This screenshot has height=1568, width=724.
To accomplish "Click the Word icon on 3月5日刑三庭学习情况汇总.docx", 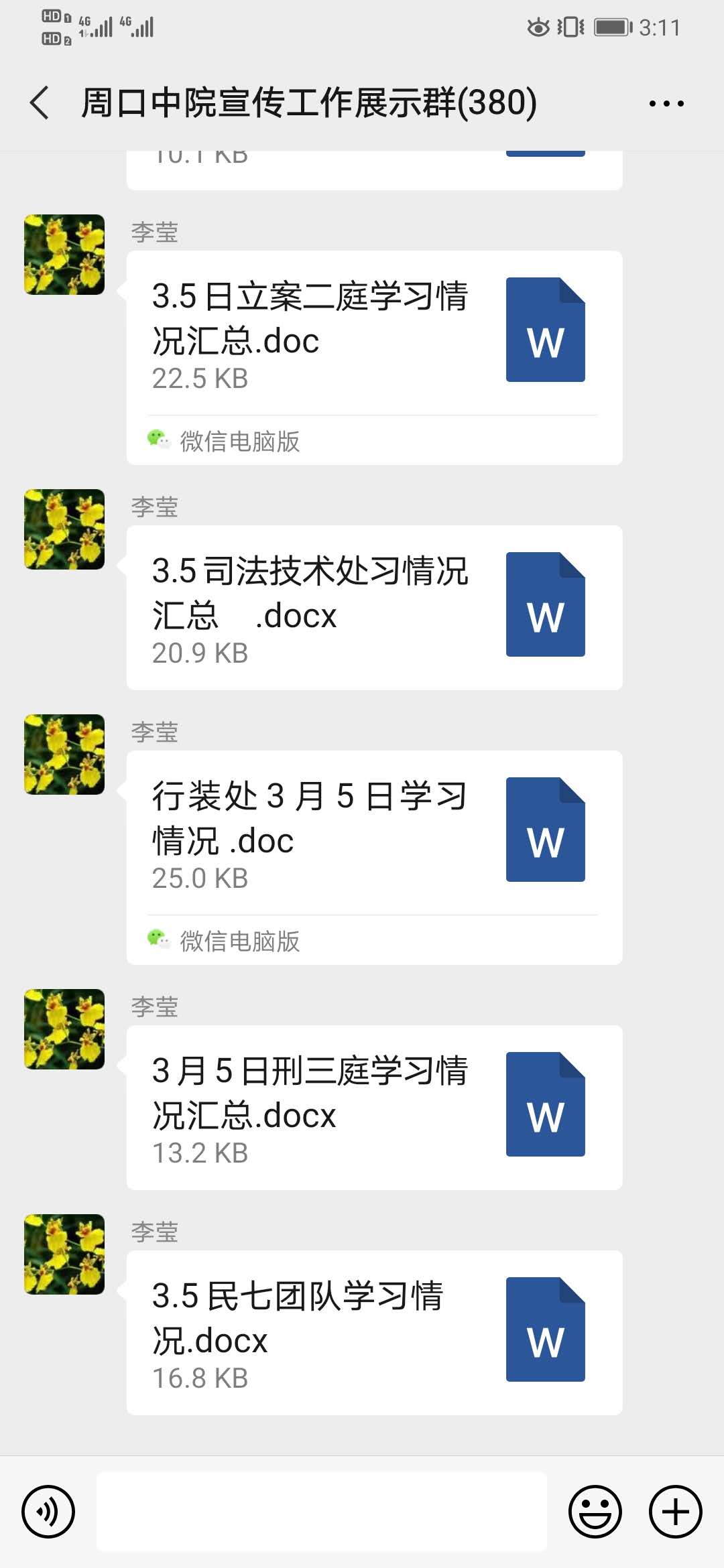I will click(x=545, y=1109).
